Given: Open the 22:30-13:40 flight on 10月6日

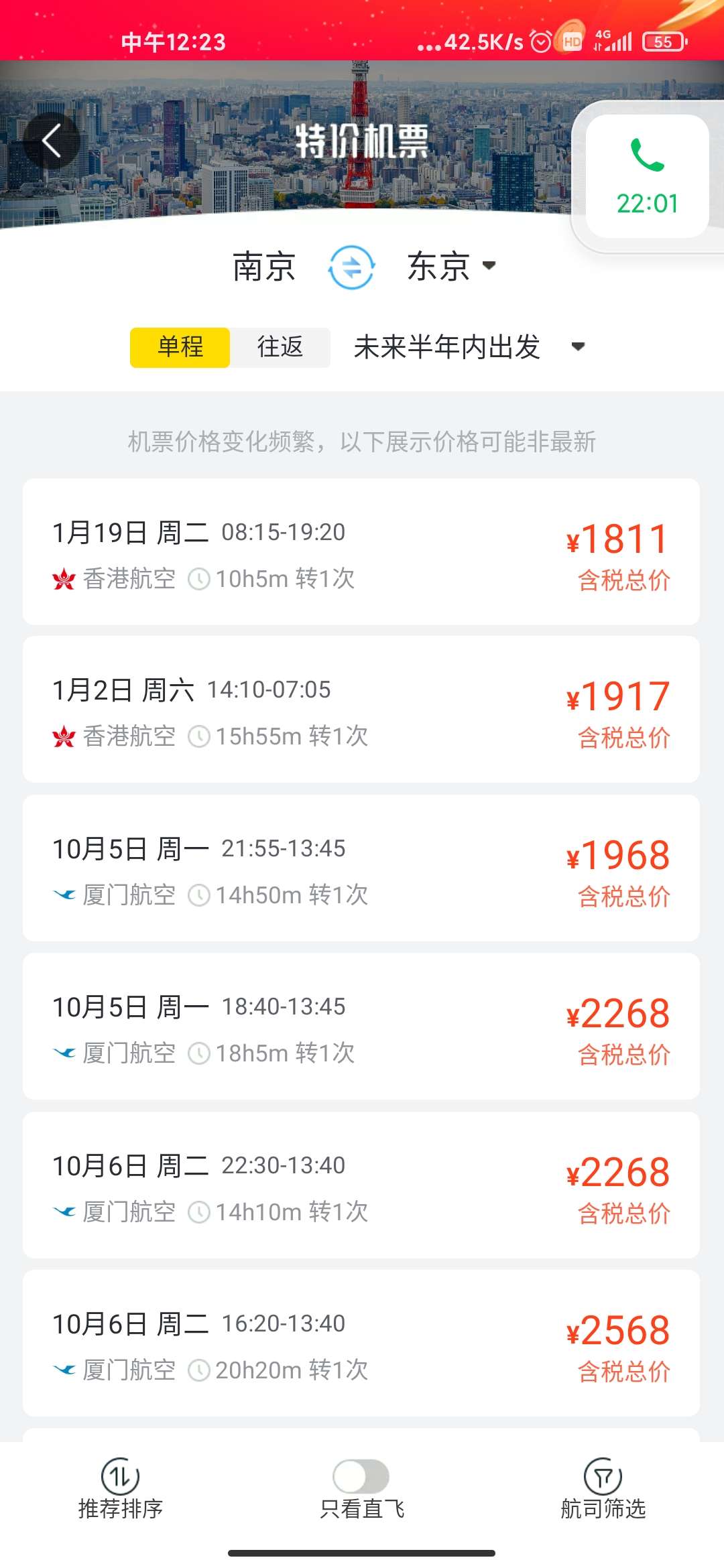Looking at the screenshot, I should coord(361,1185).
